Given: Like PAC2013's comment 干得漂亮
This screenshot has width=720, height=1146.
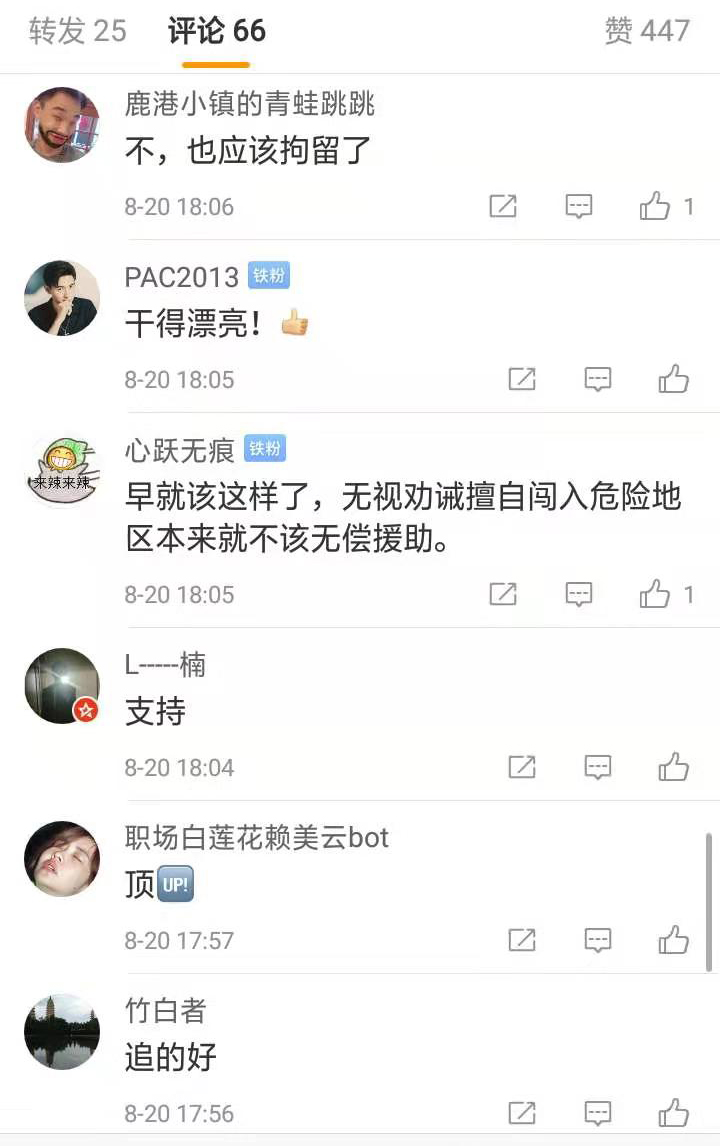Looking at the screenshot, I should pos(674,379).
